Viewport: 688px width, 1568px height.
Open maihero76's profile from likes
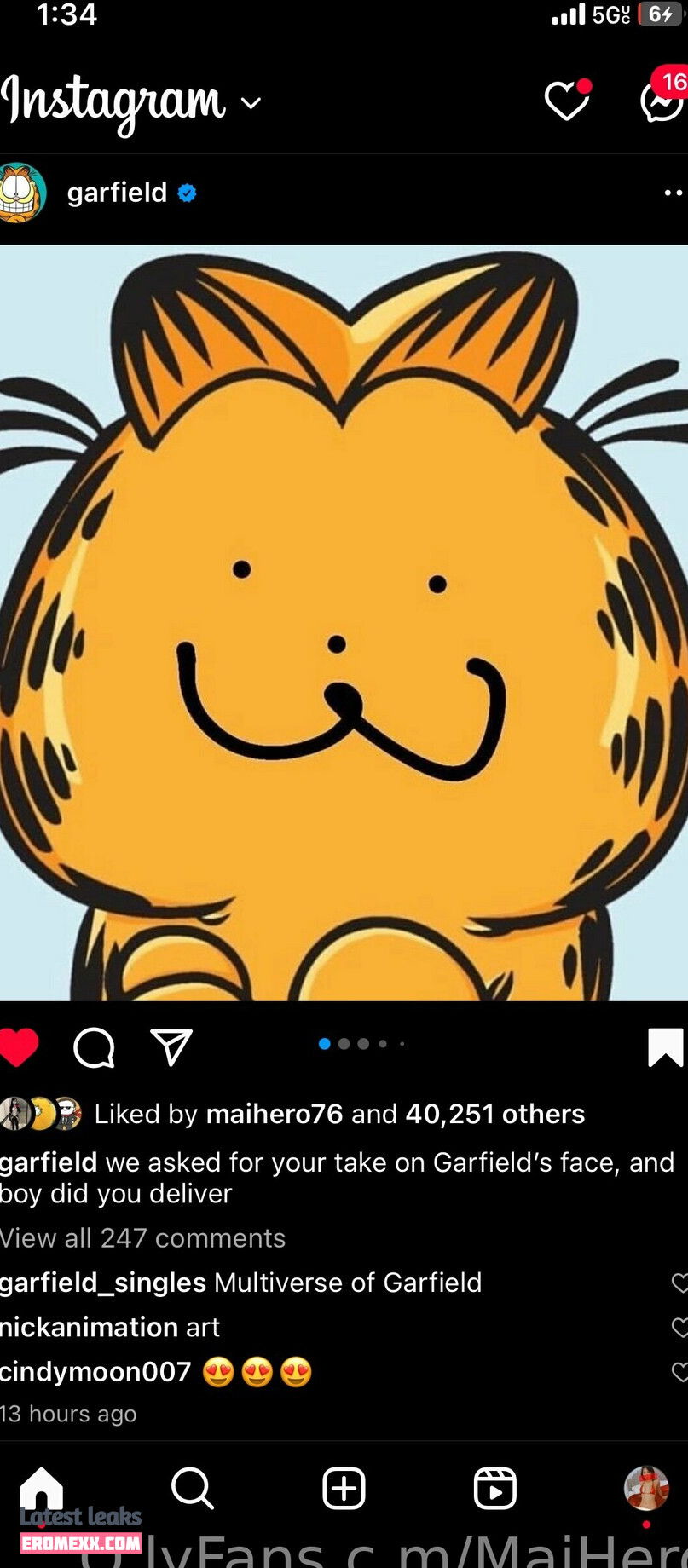tap(274, 1114)
